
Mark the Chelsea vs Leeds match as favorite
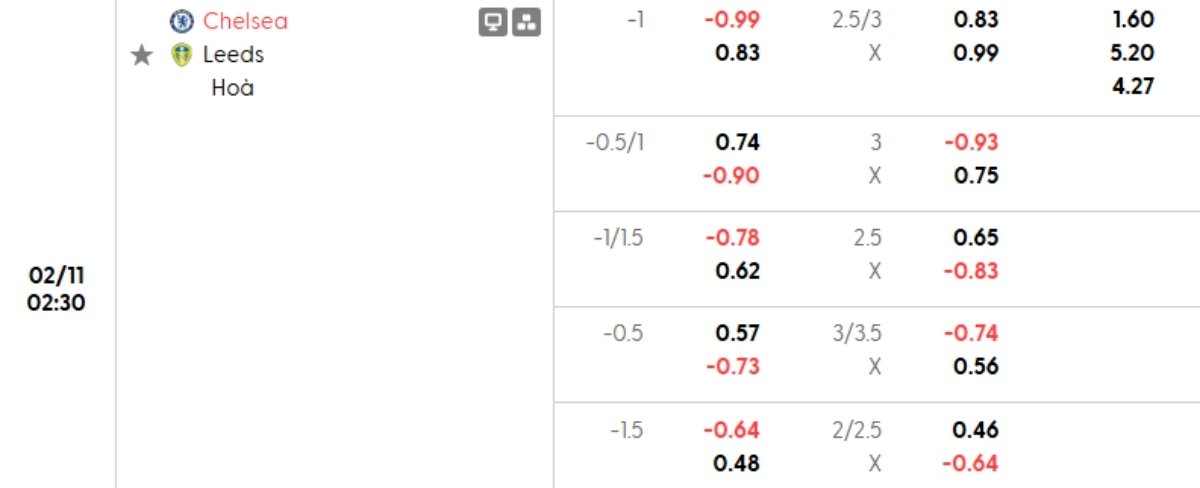tap(142, 55)
